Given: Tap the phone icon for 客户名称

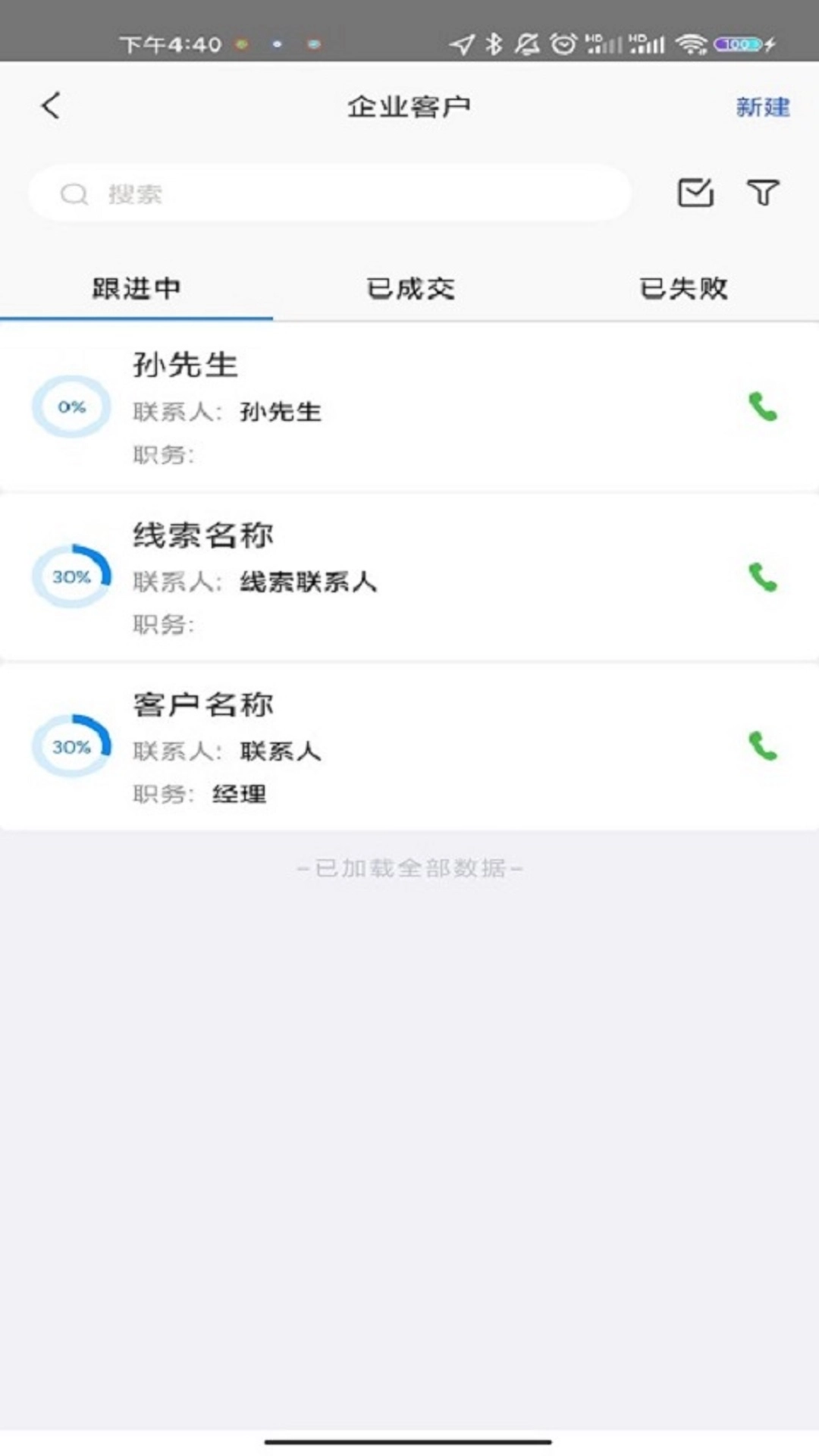Looking at the screenshot, I should tap(763, 747).
